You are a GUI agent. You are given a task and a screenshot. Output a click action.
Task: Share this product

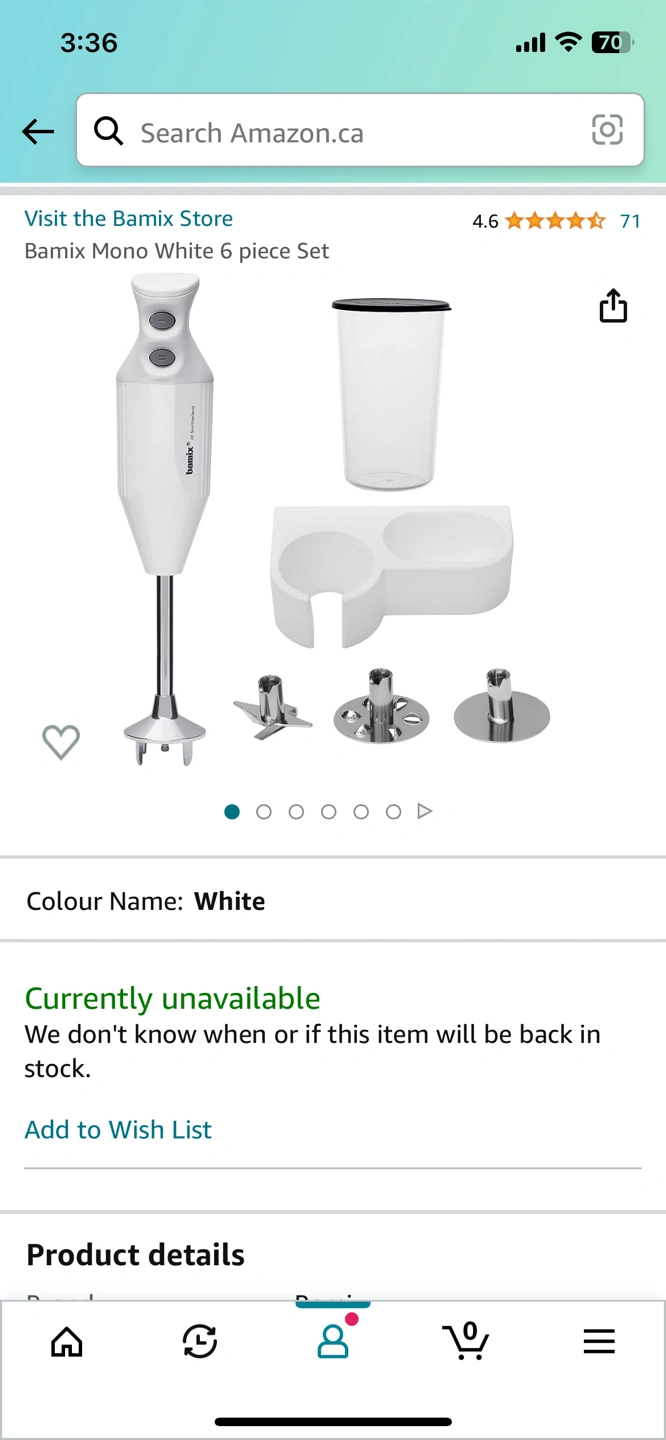[613, 306]
